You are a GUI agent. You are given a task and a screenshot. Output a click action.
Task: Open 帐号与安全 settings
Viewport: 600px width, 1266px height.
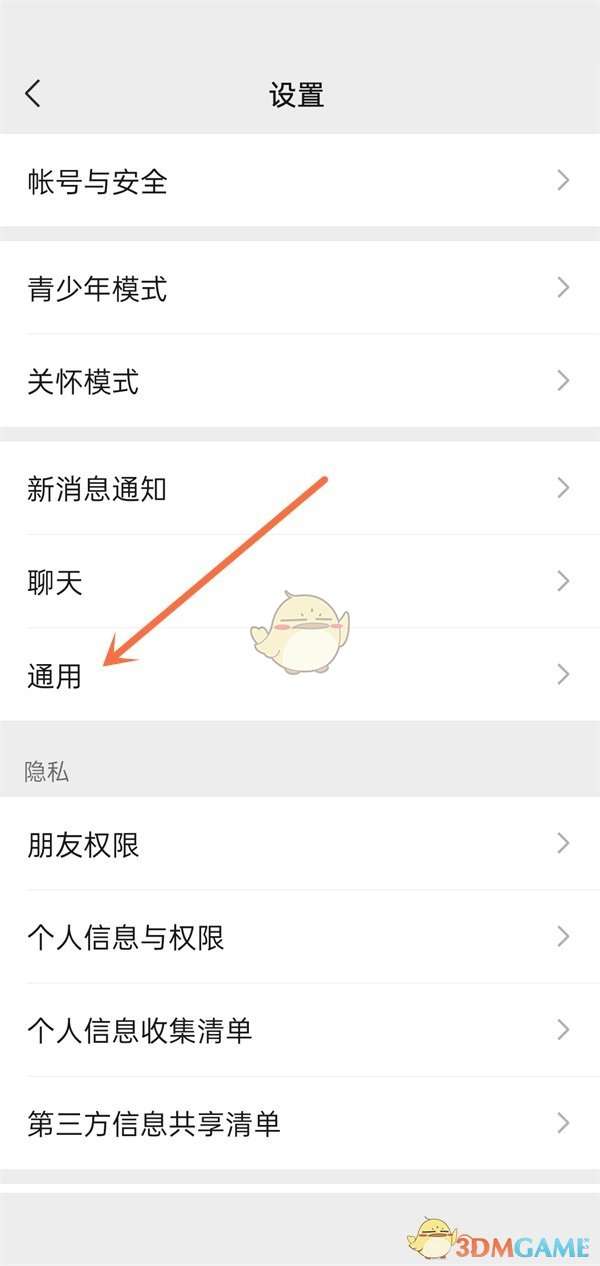(300, 181)
